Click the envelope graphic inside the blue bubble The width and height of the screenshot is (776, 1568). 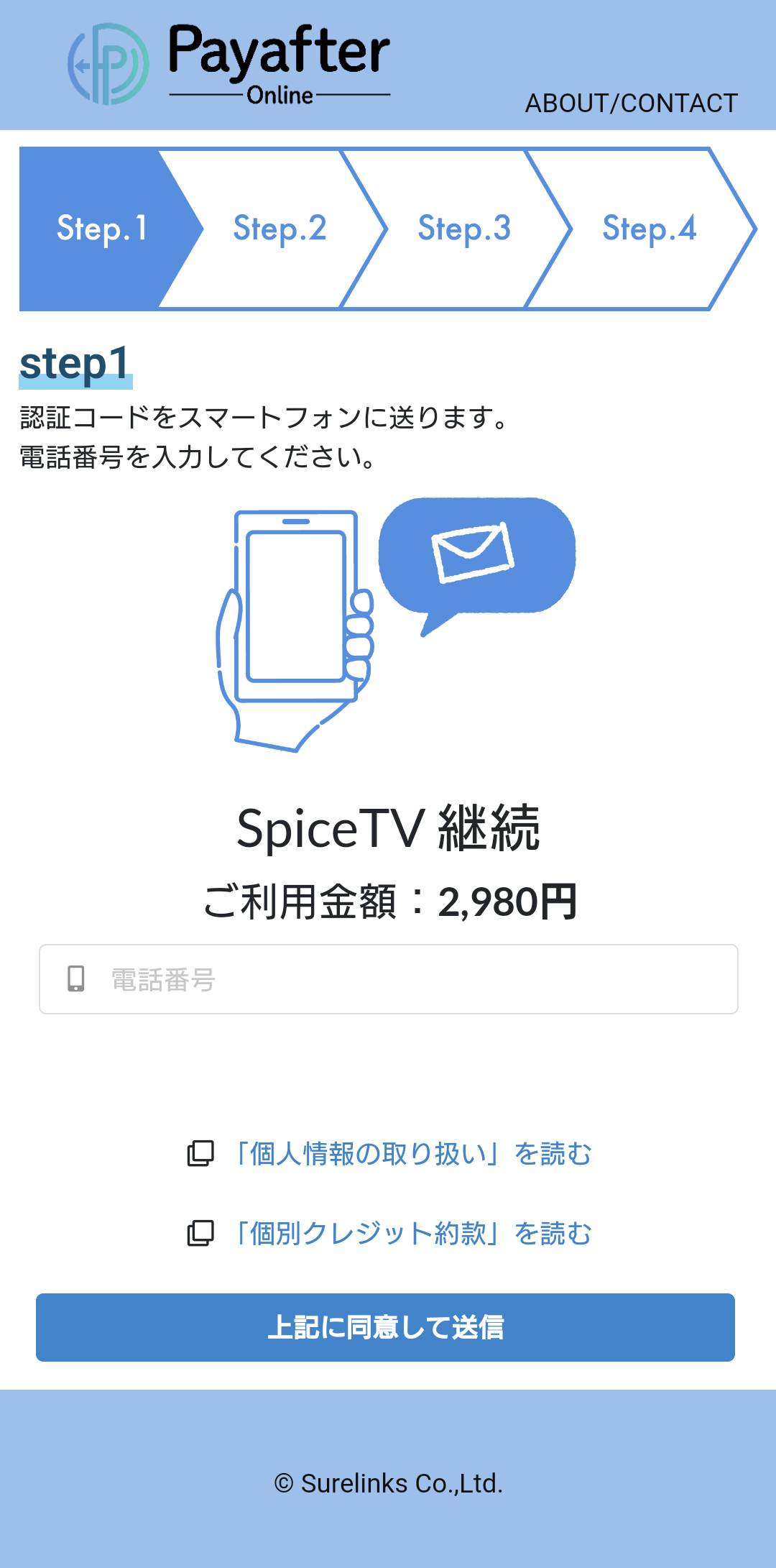point(474,555)
